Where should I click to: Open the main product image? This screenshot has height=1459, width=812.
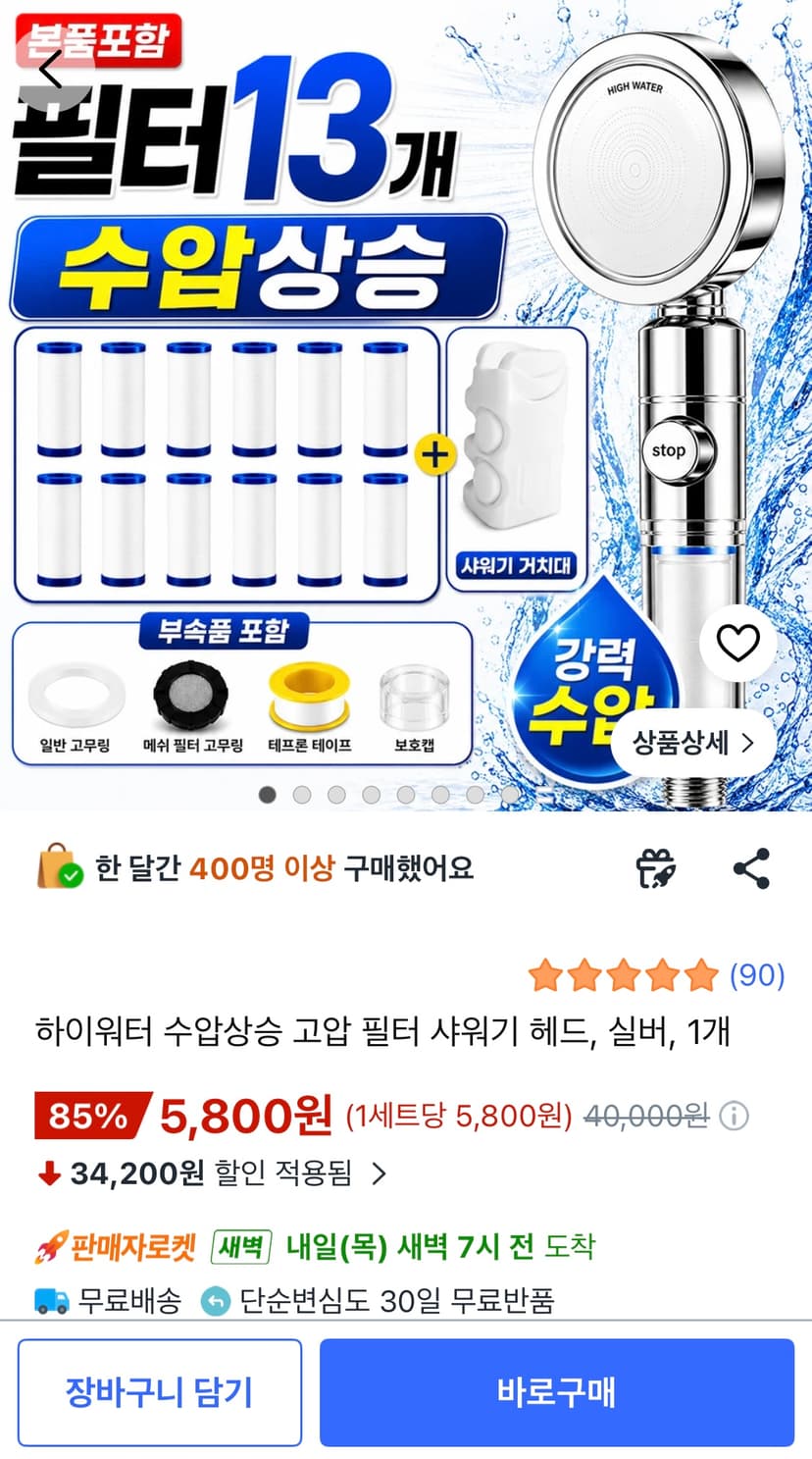tap(406, 405)
